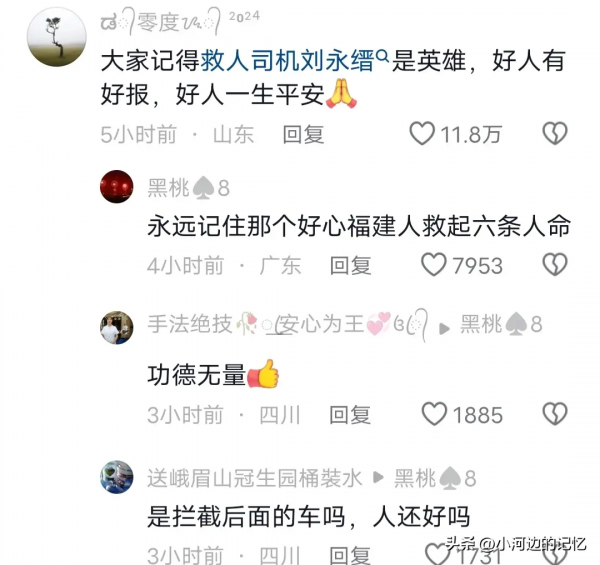Like the 功德无量 comment

click(433, 413)
